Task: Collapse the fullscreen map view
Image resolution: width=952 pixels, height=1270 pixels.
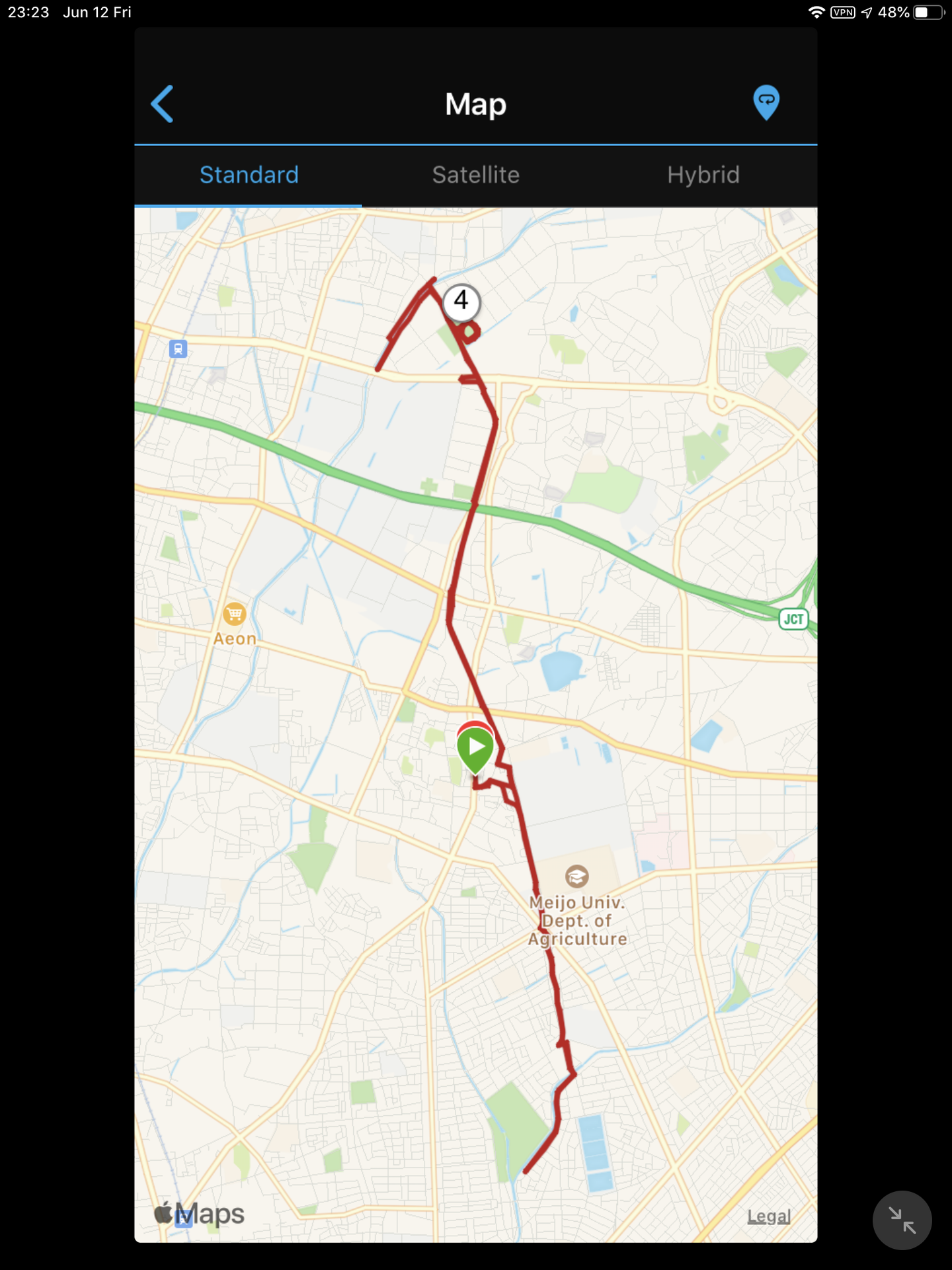Action: [x=902, y=1220]
